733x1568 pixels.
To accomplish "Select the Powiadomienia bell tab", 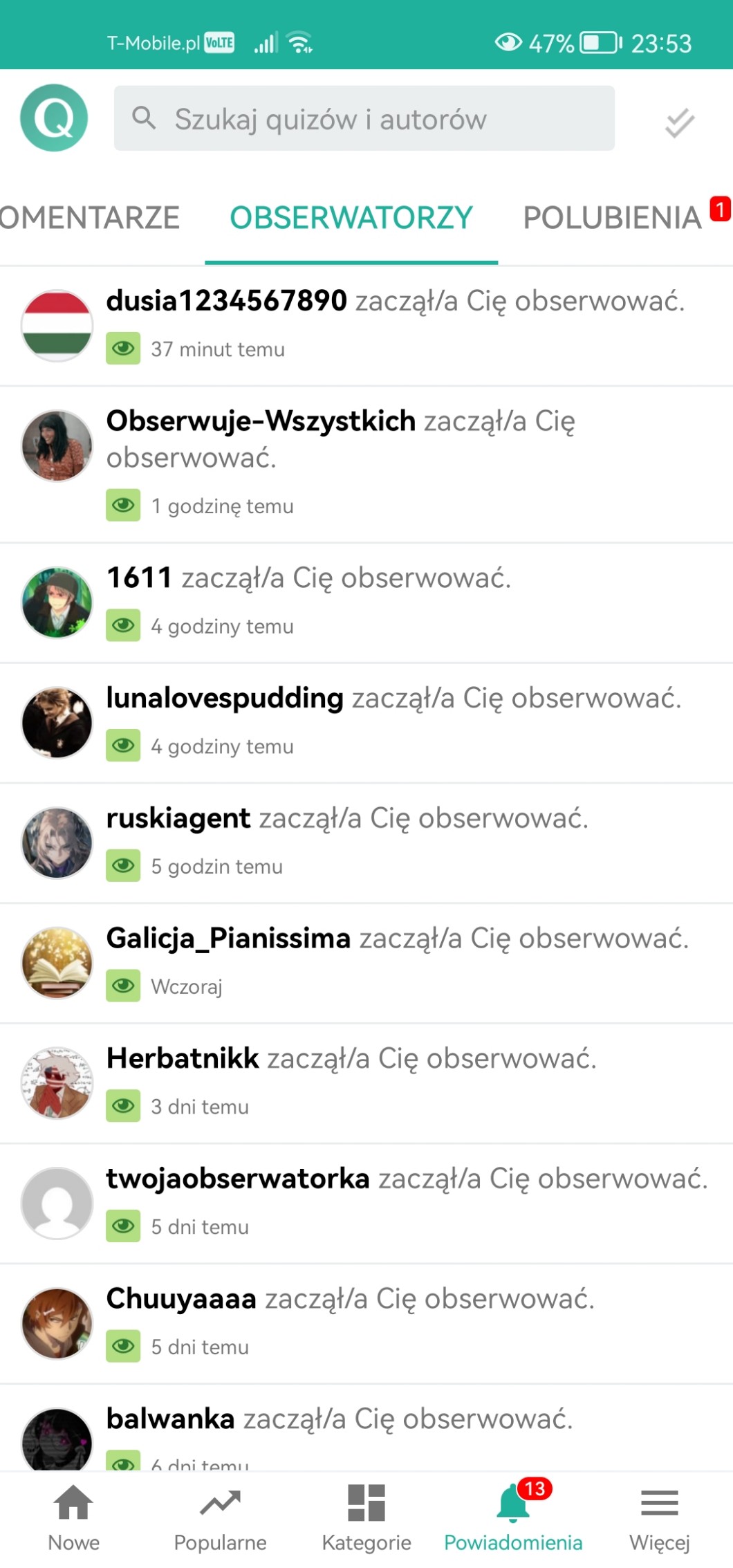I will [x=513, y=1519].
